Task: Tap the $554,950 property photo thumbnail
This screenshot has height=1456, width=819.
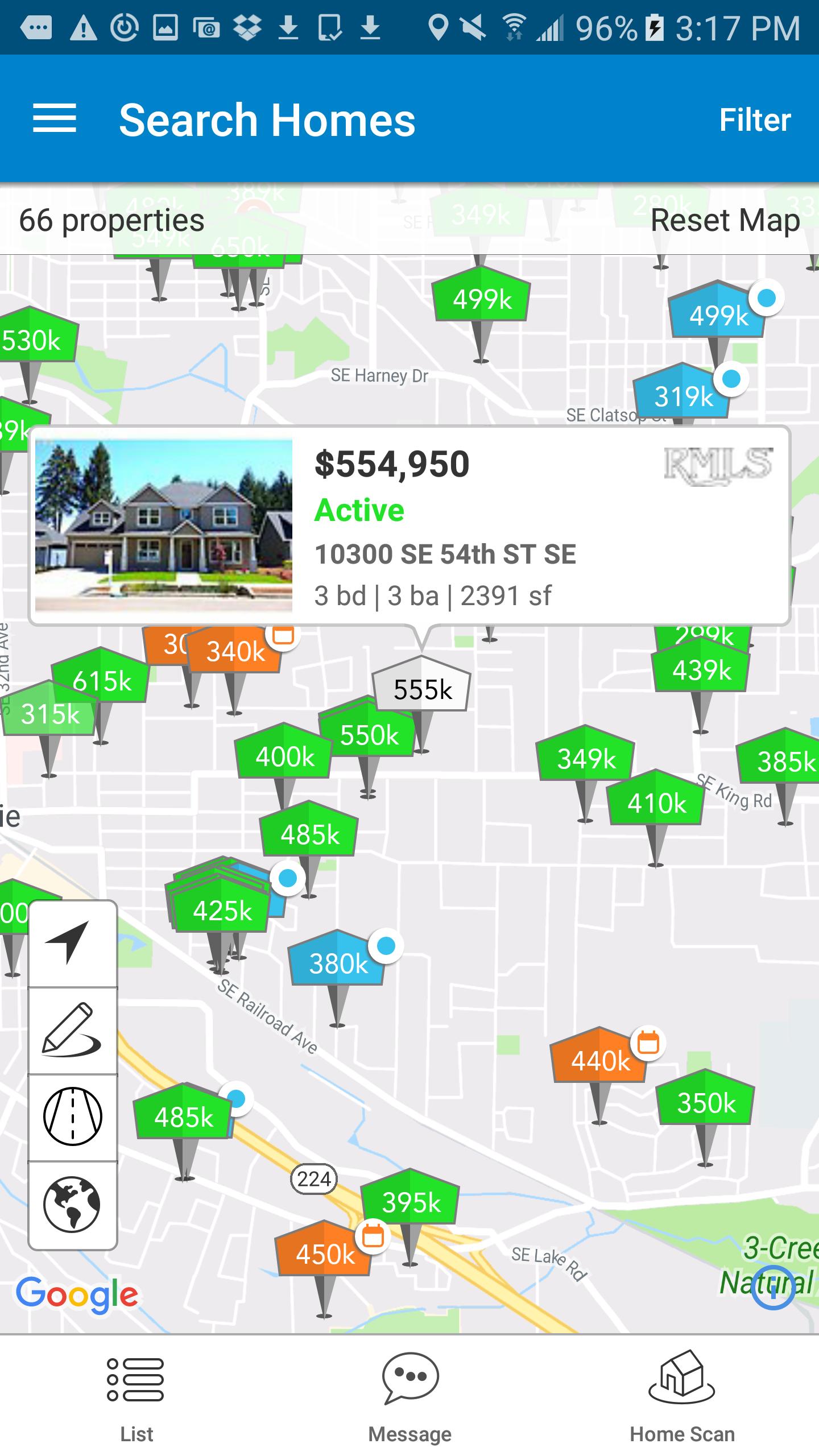Action: 164,529
